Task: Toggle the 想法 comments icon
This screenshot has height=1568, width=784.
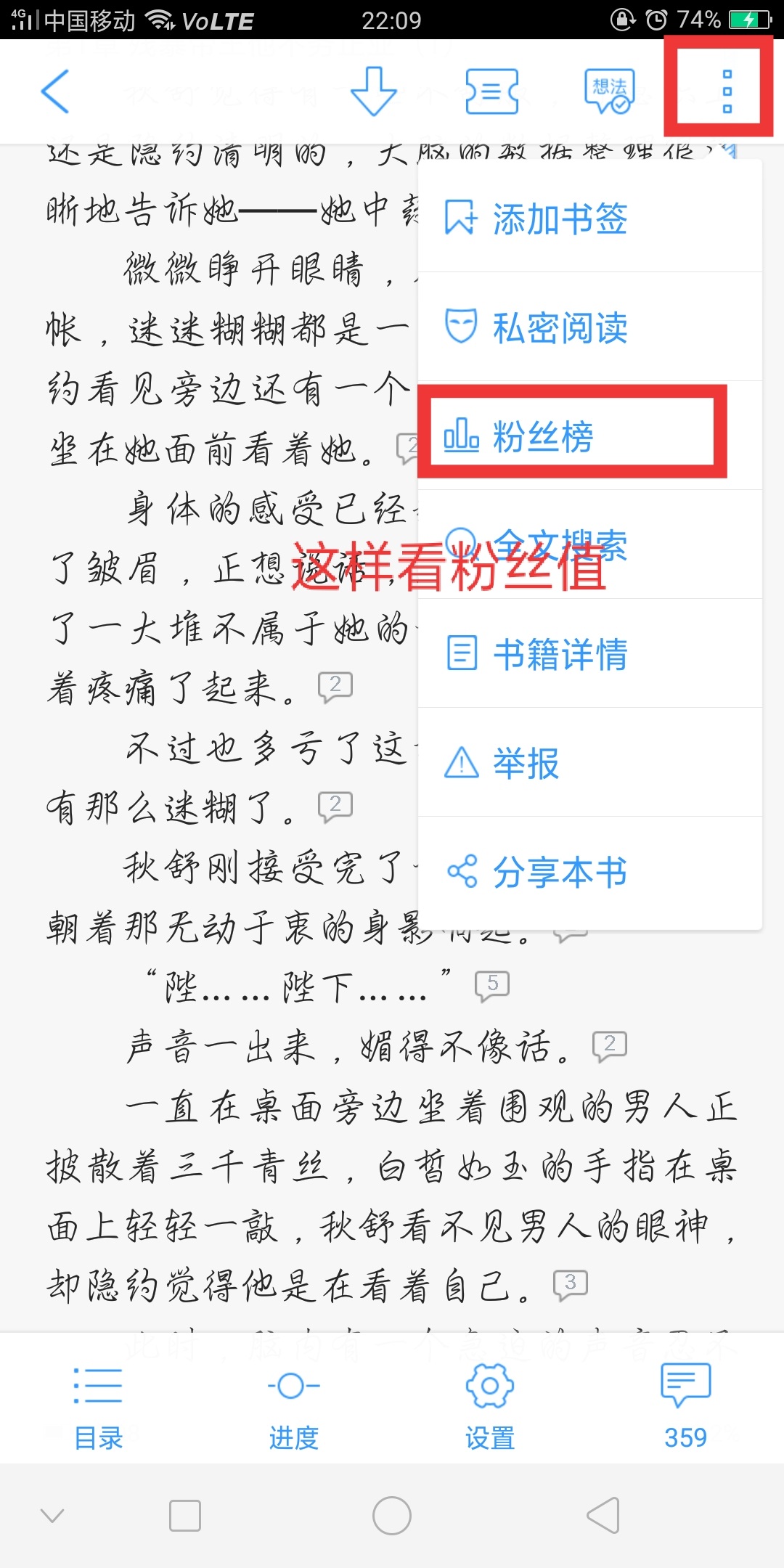Action: point(610,91)
